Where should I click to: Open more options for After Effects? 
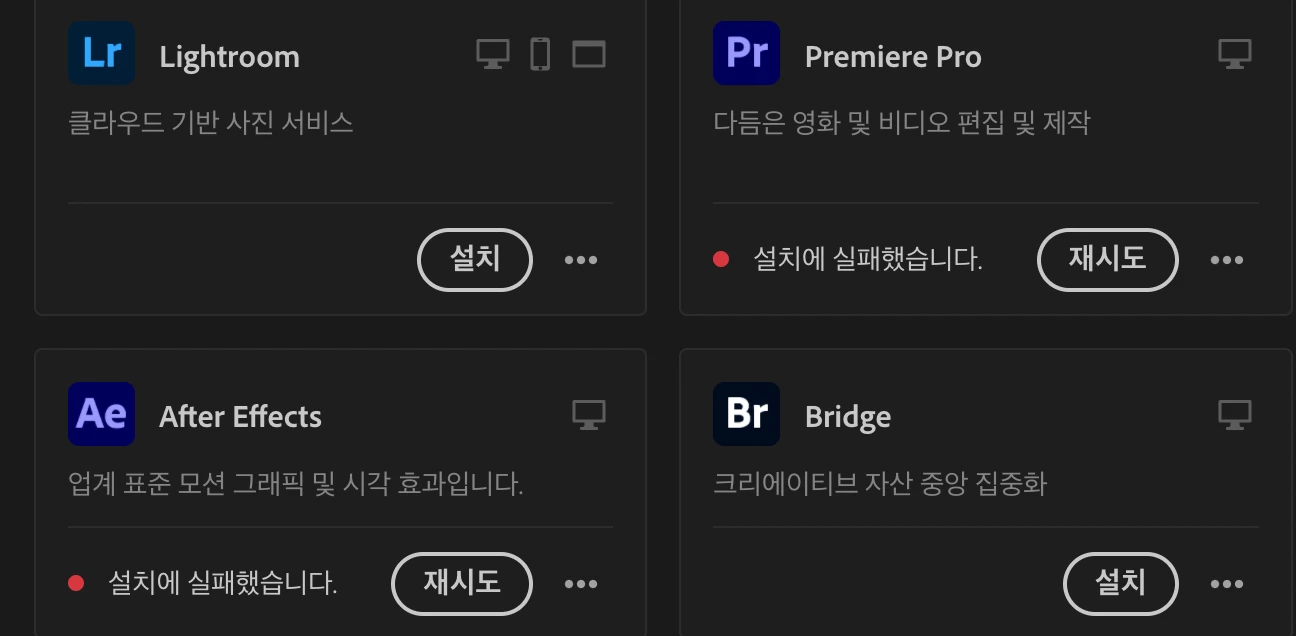click(x=581, y=584)
